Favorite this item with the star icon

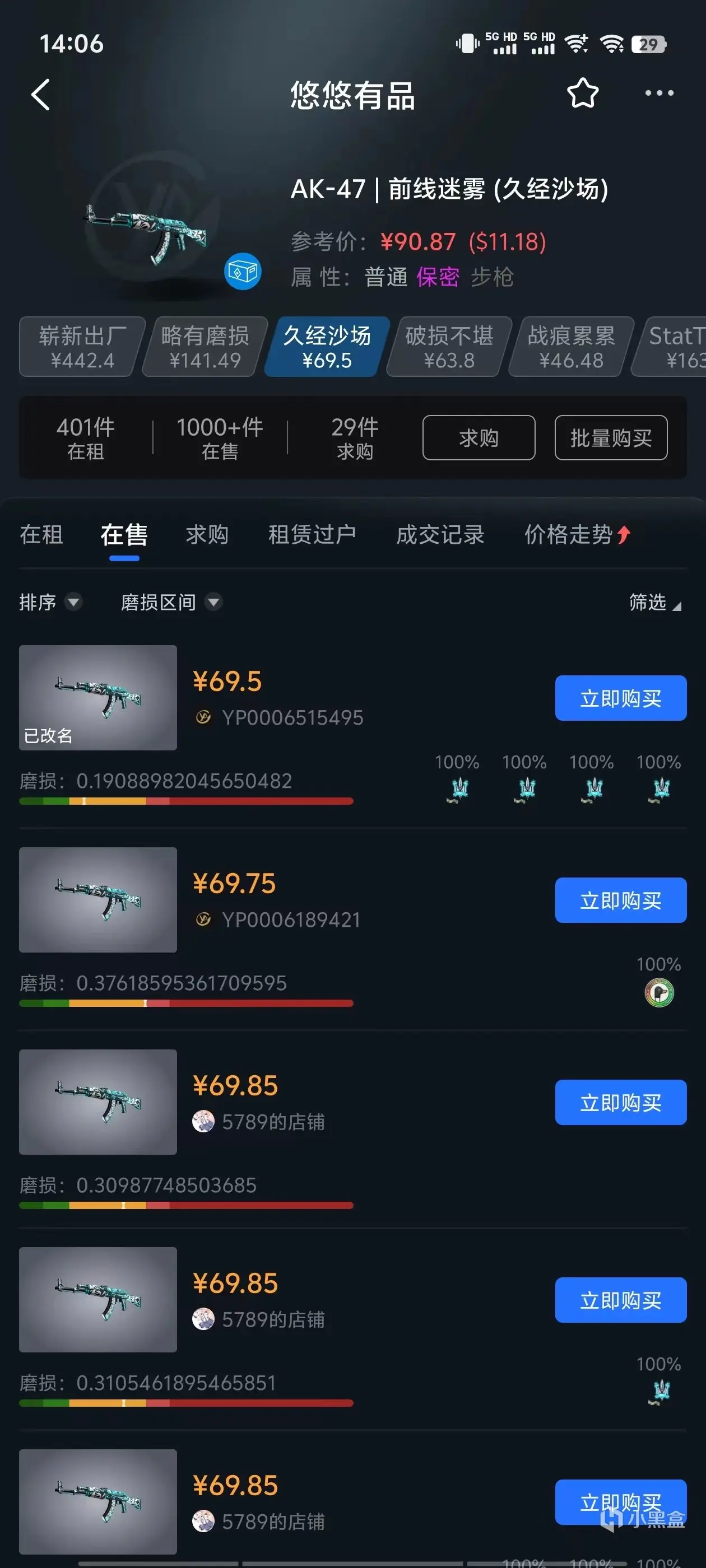582,93
